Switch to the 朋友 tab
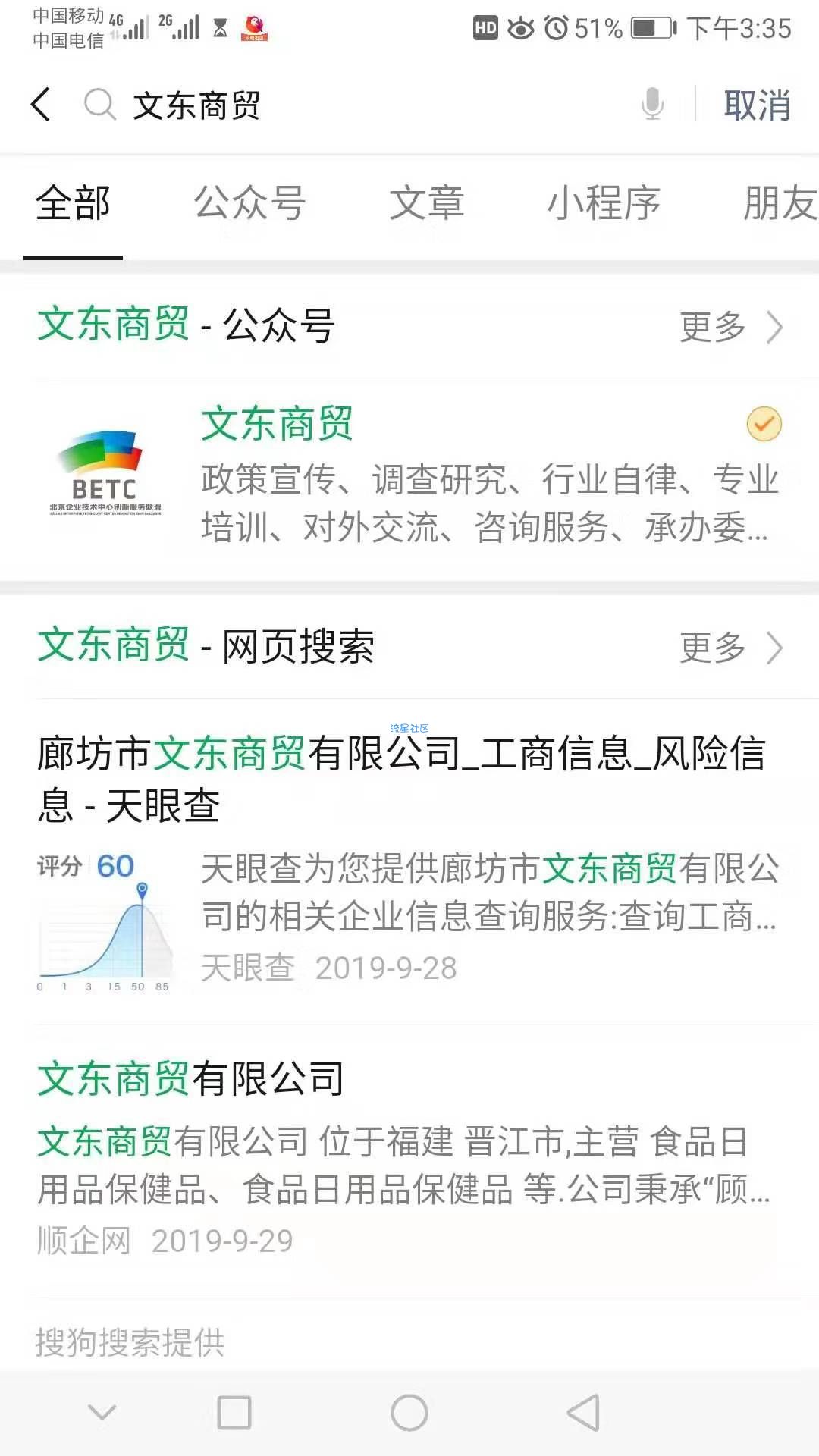The image size is (819, 1456). (781, 203)
